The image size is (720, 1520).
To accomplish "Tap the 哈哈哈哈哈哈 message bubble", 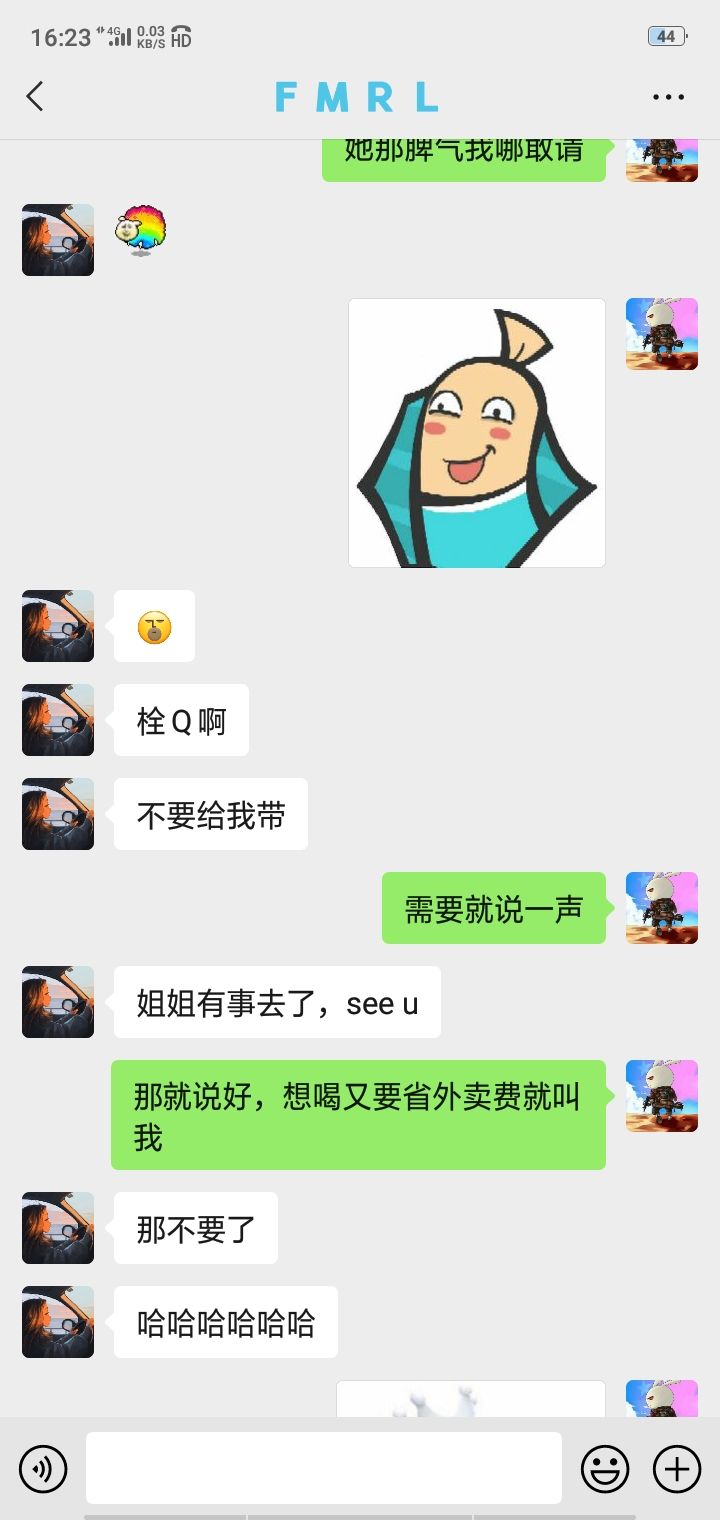I will pyautogui.click(x=224, y=1322).
